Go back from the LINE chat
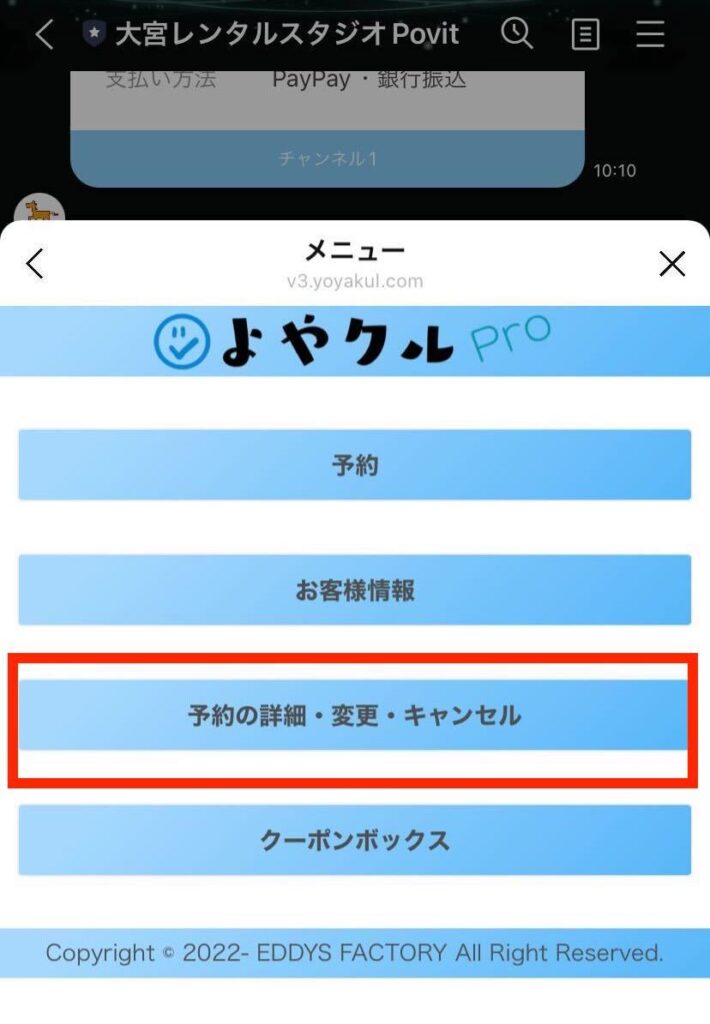Image resolution: width=710 pixels, height=1024 pixels. coord(43,35)
